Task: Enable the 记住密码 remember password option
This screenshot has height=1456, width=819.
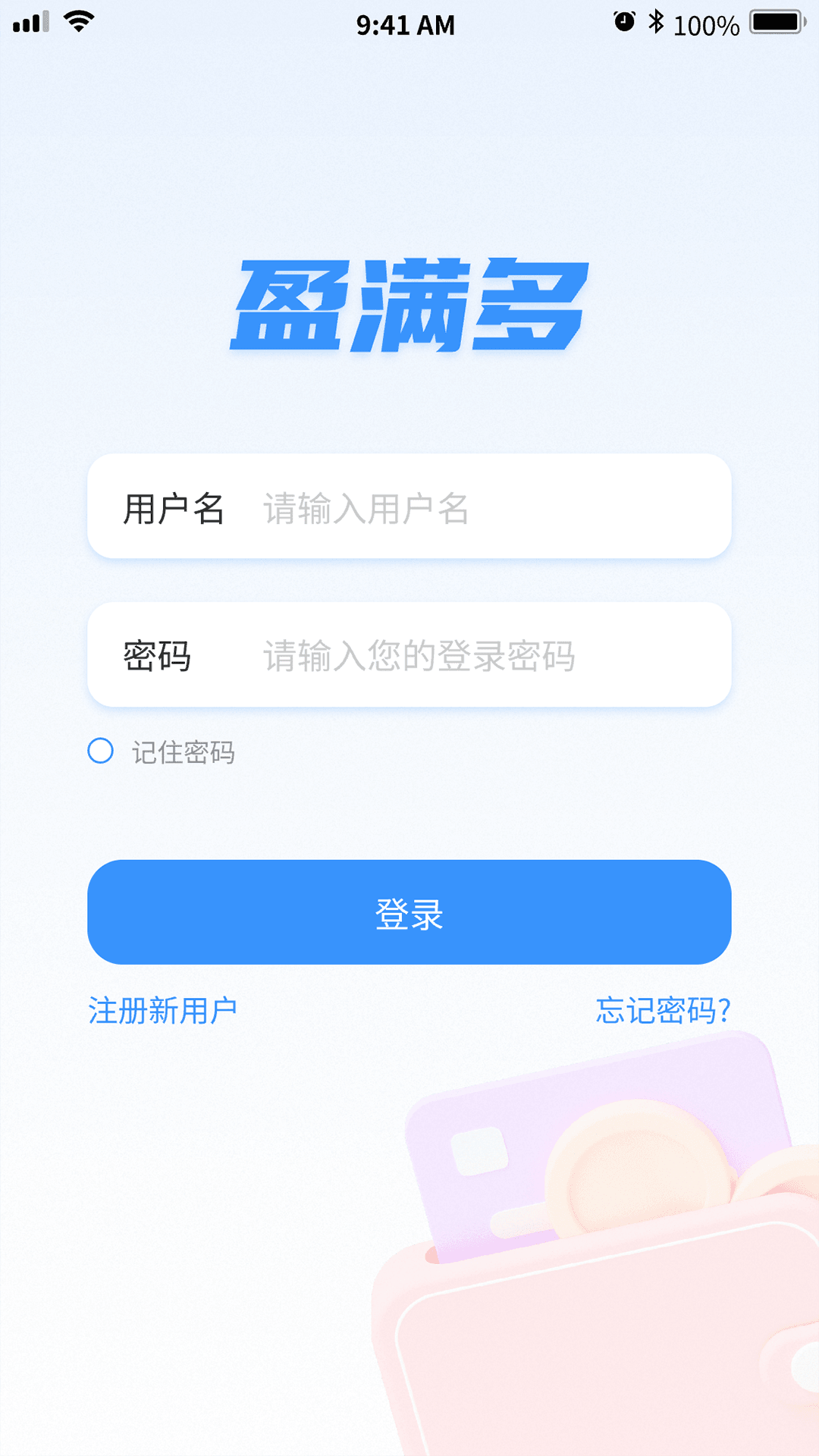Action: pyautogui.click(x=101, y=752)
